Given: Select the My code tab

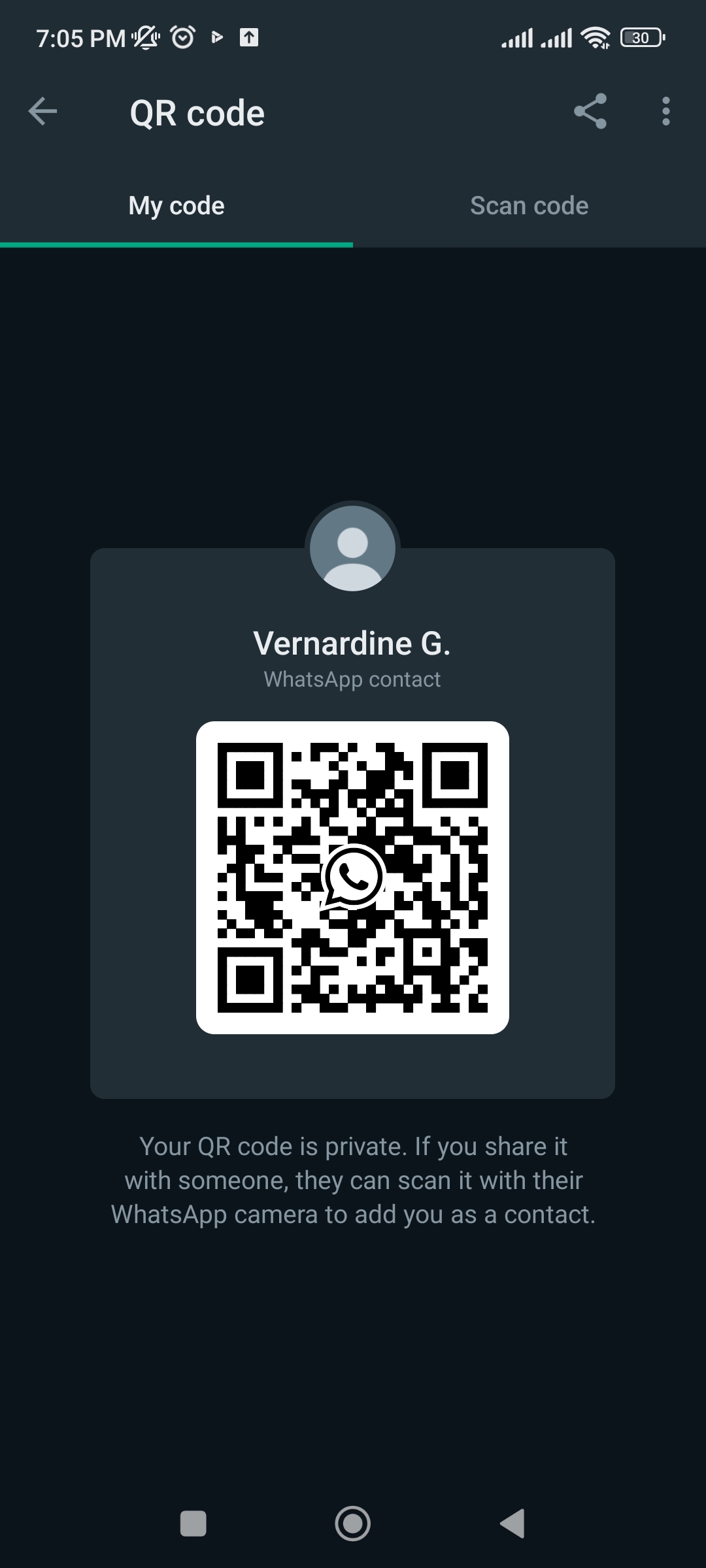Looking at the screenshot, I should [x=176, y=206].
